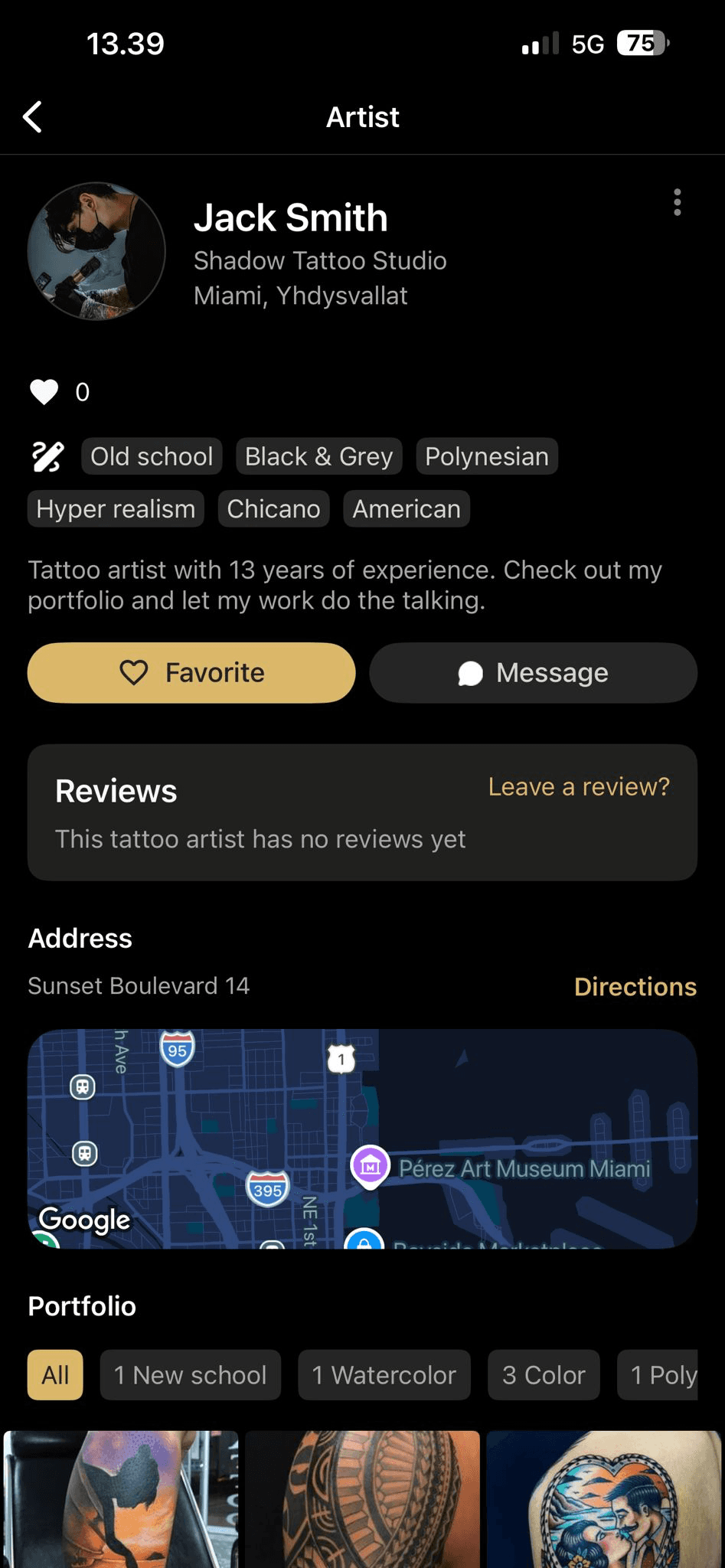Get Directions to Sunset Boulevard 14
The height and width of the screenshot is (1568, 725).
pos(635,987)
